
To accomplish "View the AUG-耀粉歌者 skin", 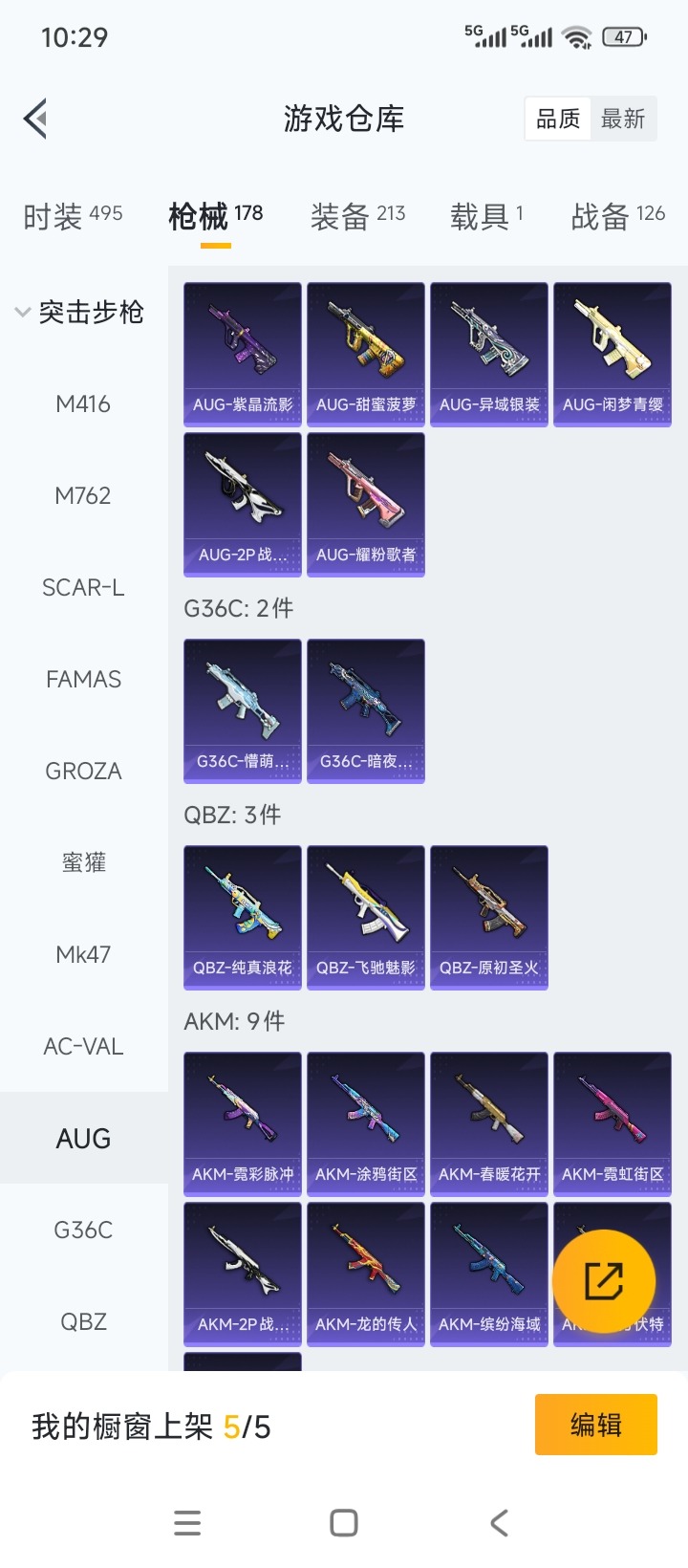I will click(x=366, y=504).
